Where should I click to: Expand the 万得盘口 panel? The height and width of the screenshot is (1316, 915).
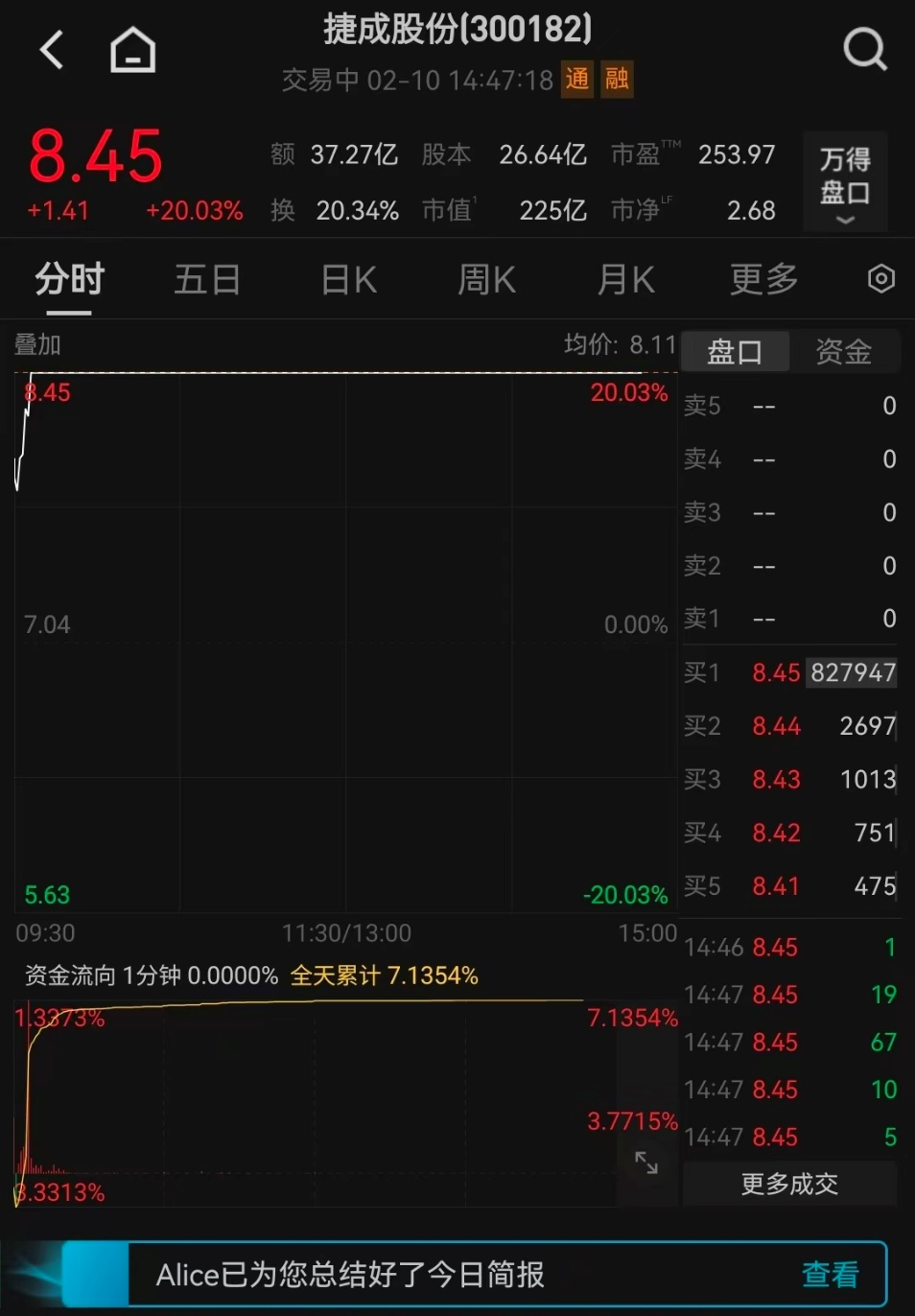pyautogui.click(x=844, y=183)
